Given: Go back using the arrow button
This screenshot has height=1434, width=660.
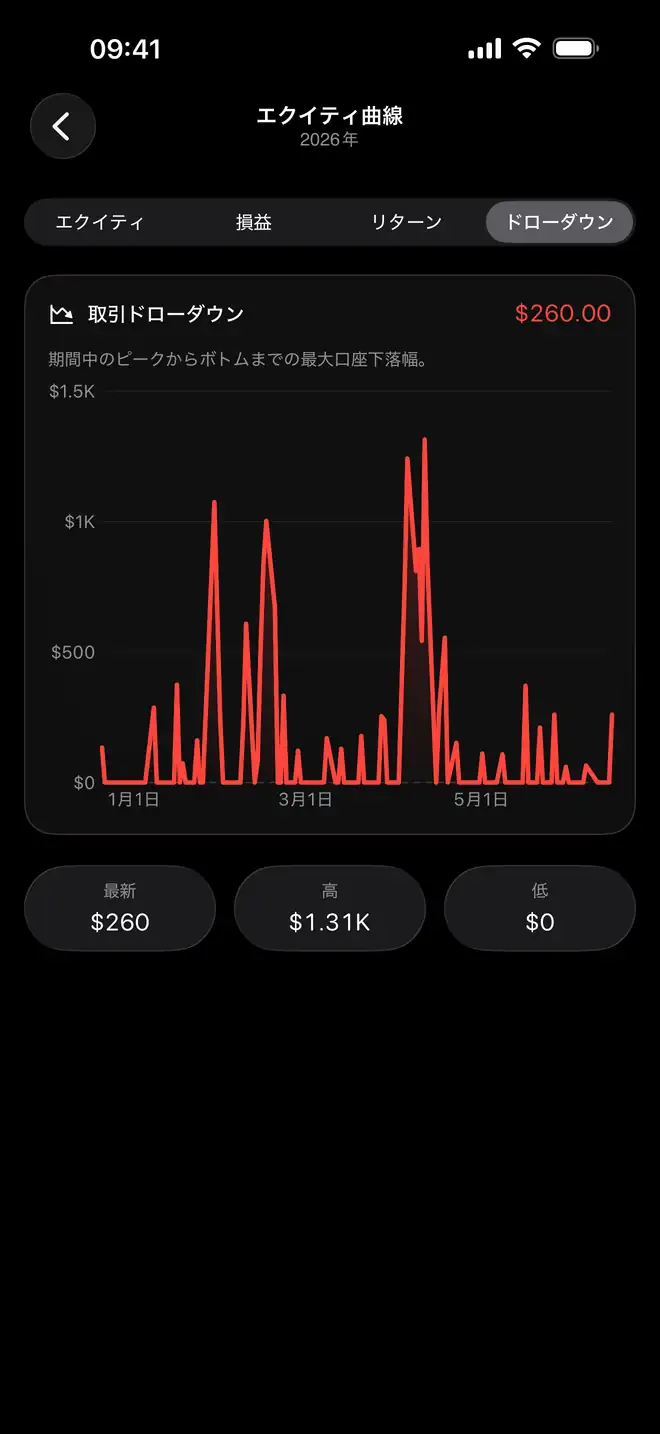Looking at the screenshot, I should point(63,126).
